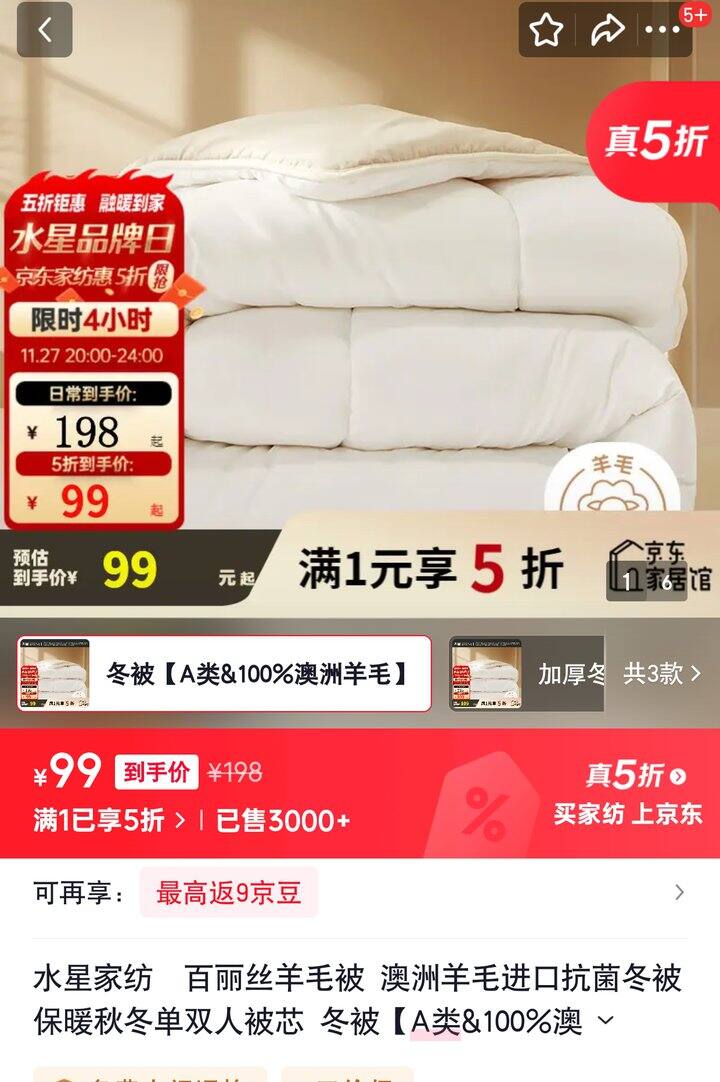This screenshot has width=720, height=1082.
Task: Share this wool quilt product
Action: 607,30
